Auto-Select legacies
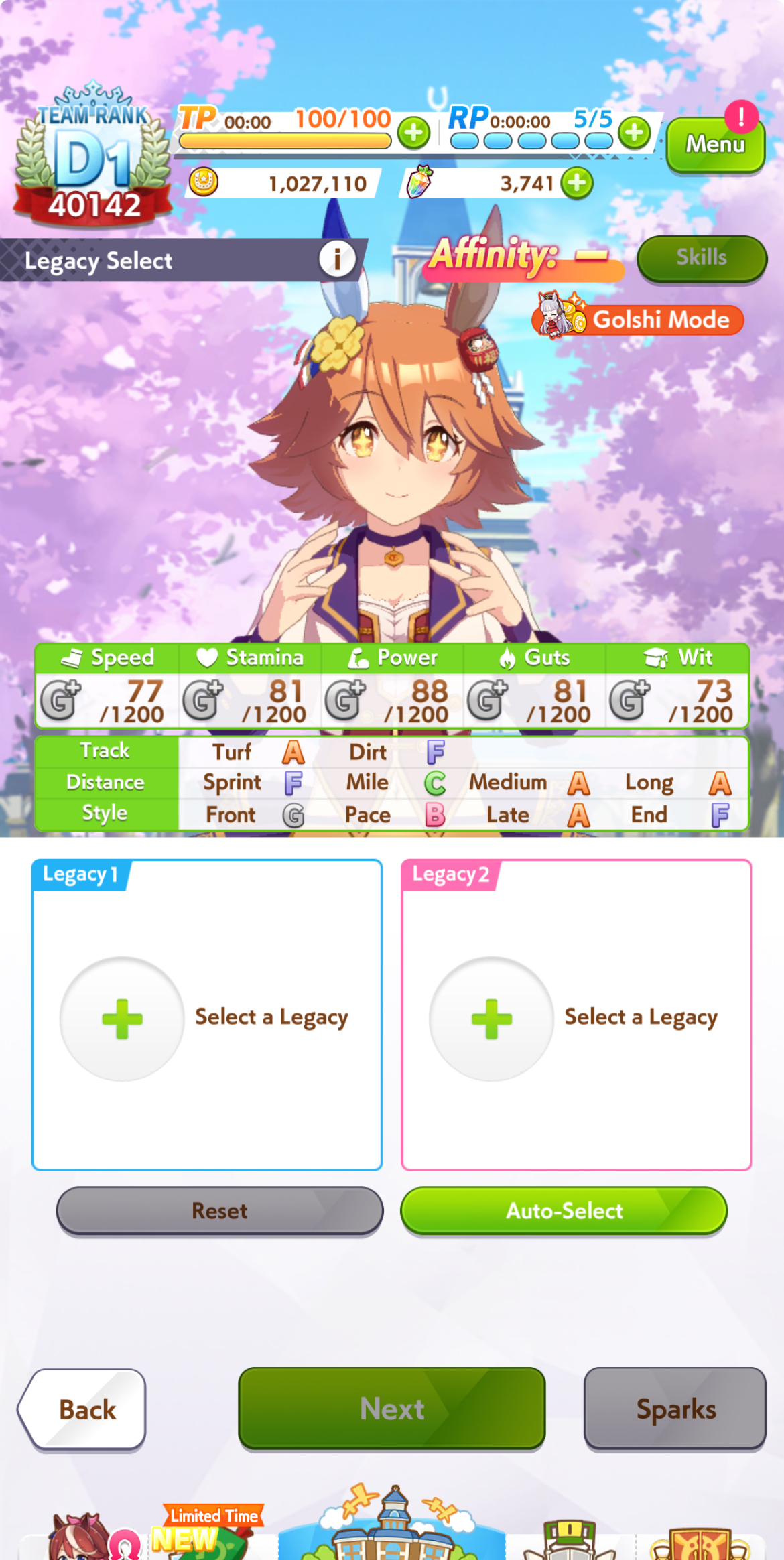The width and height of the screenshot is (784, 1560). click(564, 1211)
